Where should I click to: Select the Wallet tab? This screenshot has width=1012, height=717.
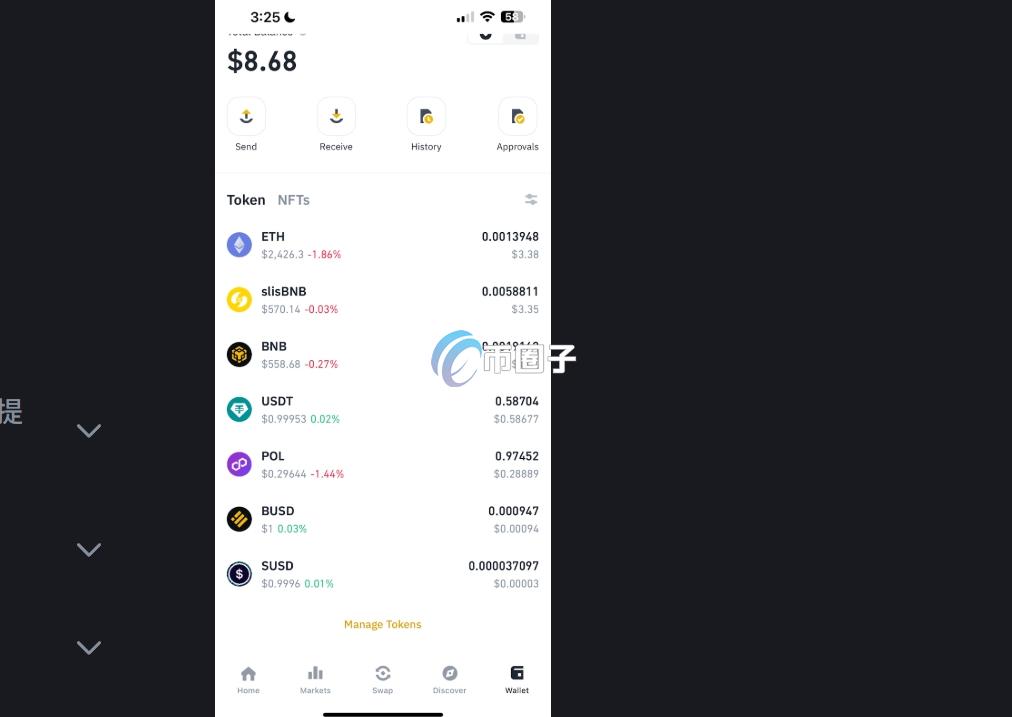(x=517, y=679)
